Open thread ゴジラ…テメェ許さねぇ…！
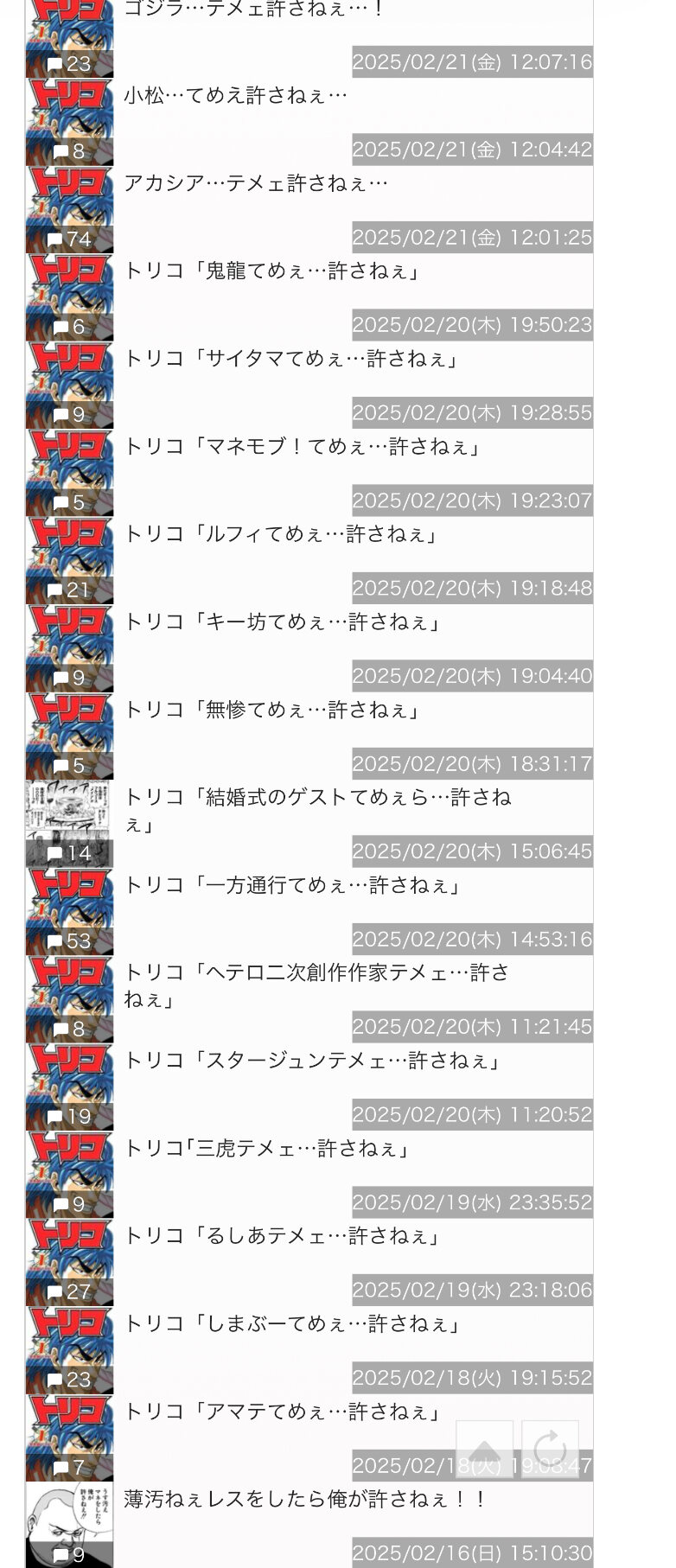The height and width of the screenshot is (1568, 676). (x=253, y=10)
